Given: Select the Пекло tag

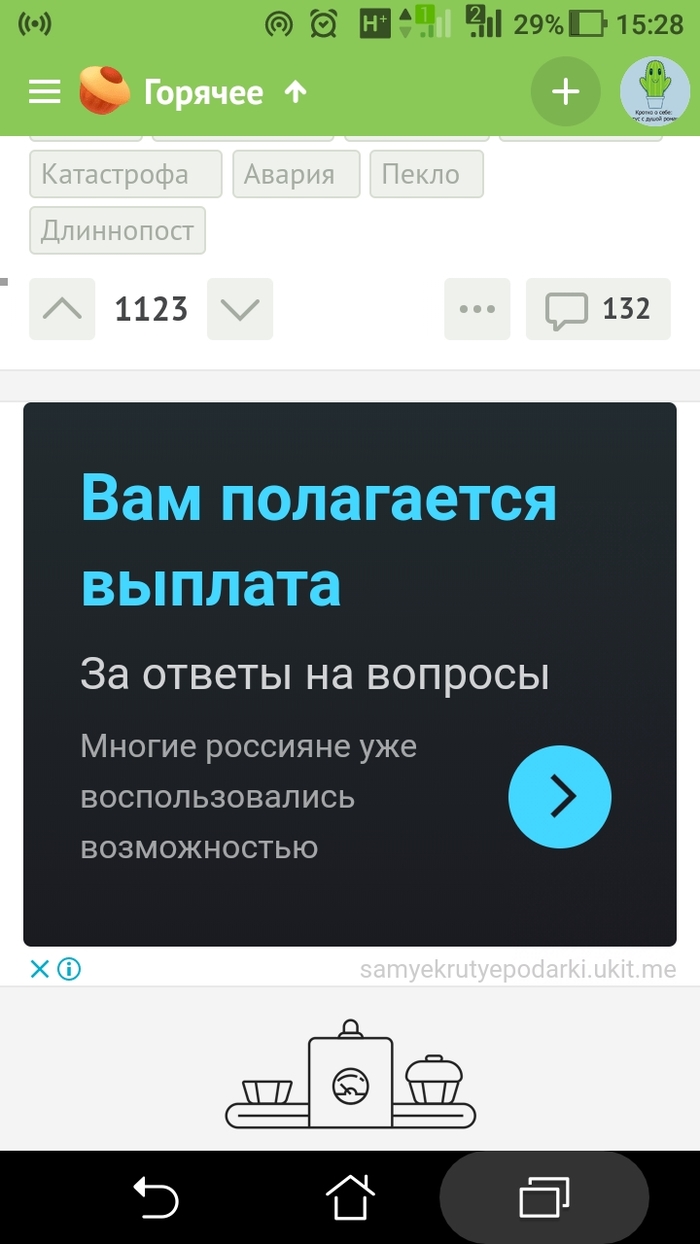Looking at the screenshot, I should click(x=427, y=175).
